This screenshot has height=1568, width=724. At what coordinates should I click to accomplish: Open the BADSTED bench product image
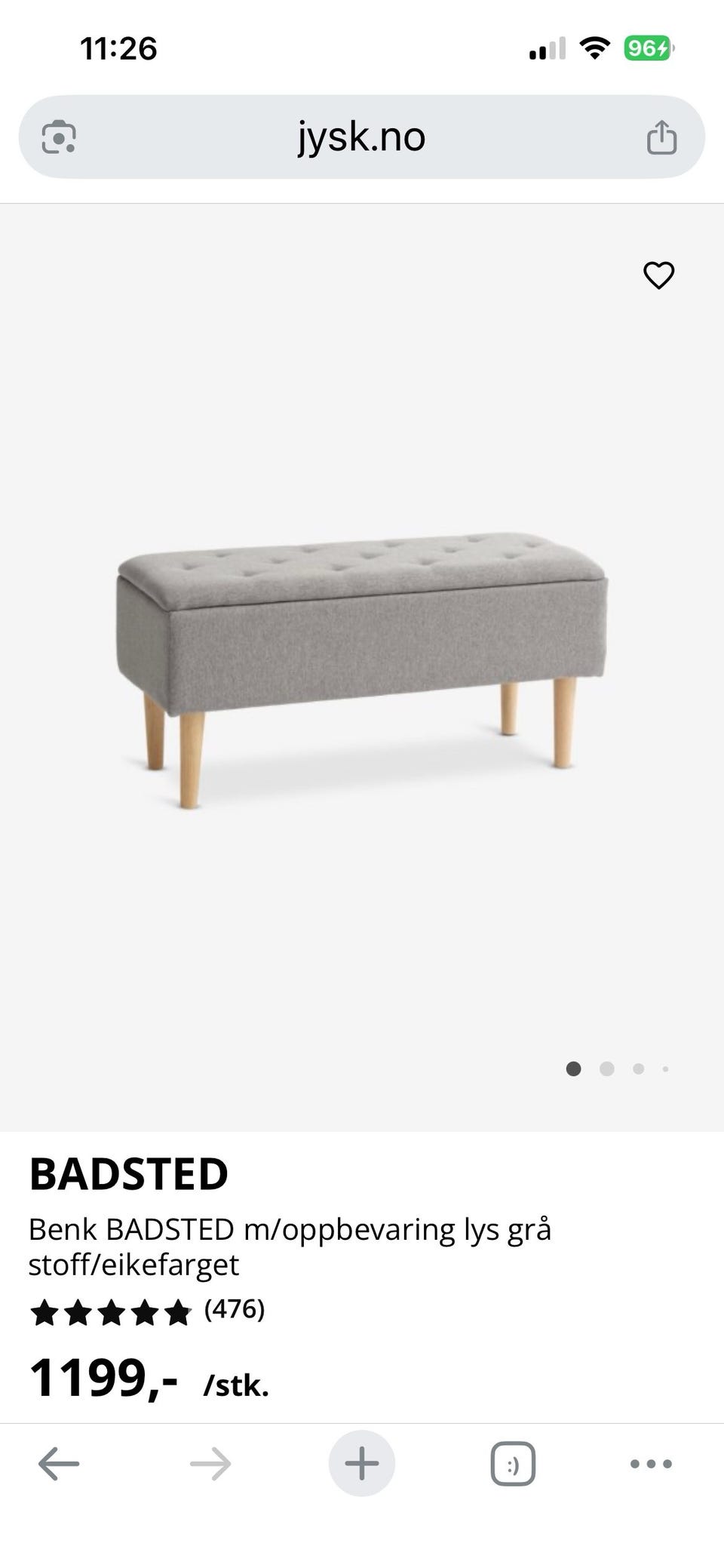[362, 670]
